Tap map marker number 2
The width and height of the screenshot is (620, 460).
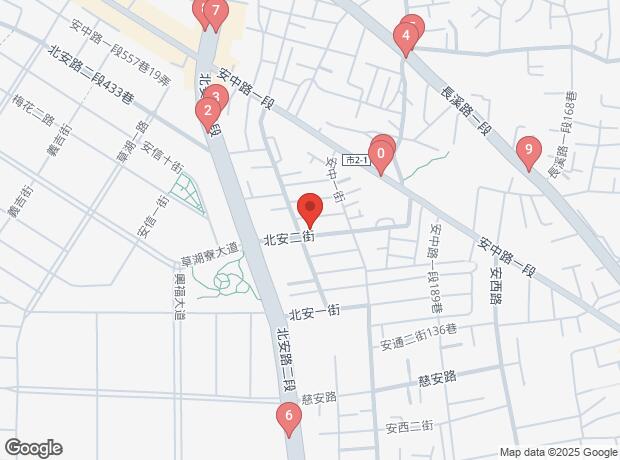coord(207,112)
